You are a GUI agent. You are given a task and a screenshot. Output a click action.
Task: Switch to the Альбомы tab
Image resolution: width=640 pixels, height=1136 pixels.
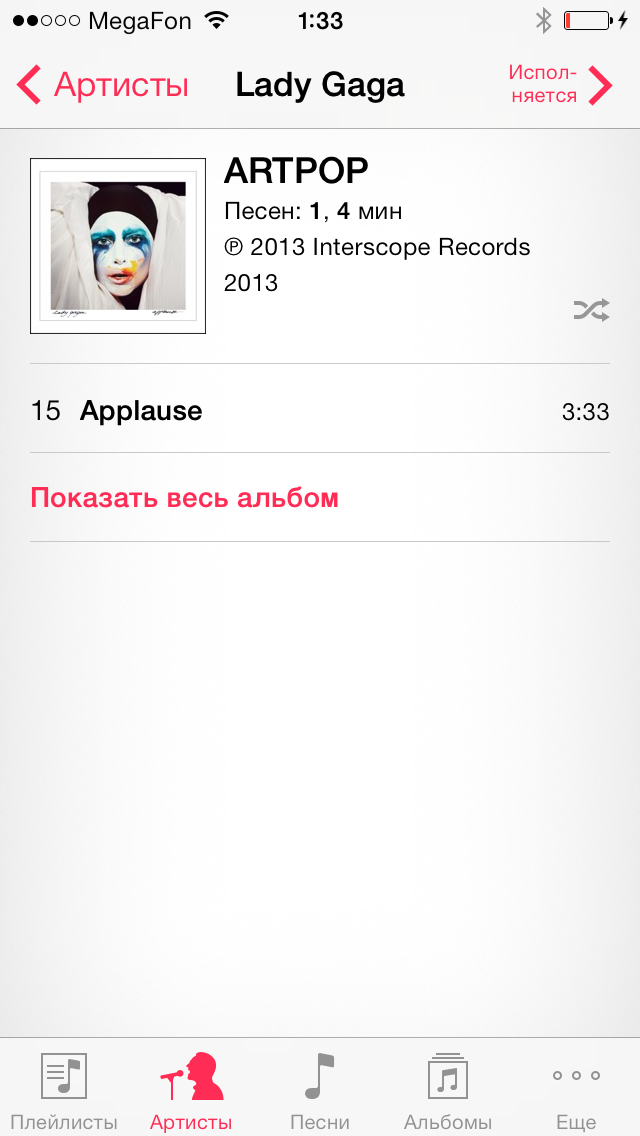tap(447, 1090)
